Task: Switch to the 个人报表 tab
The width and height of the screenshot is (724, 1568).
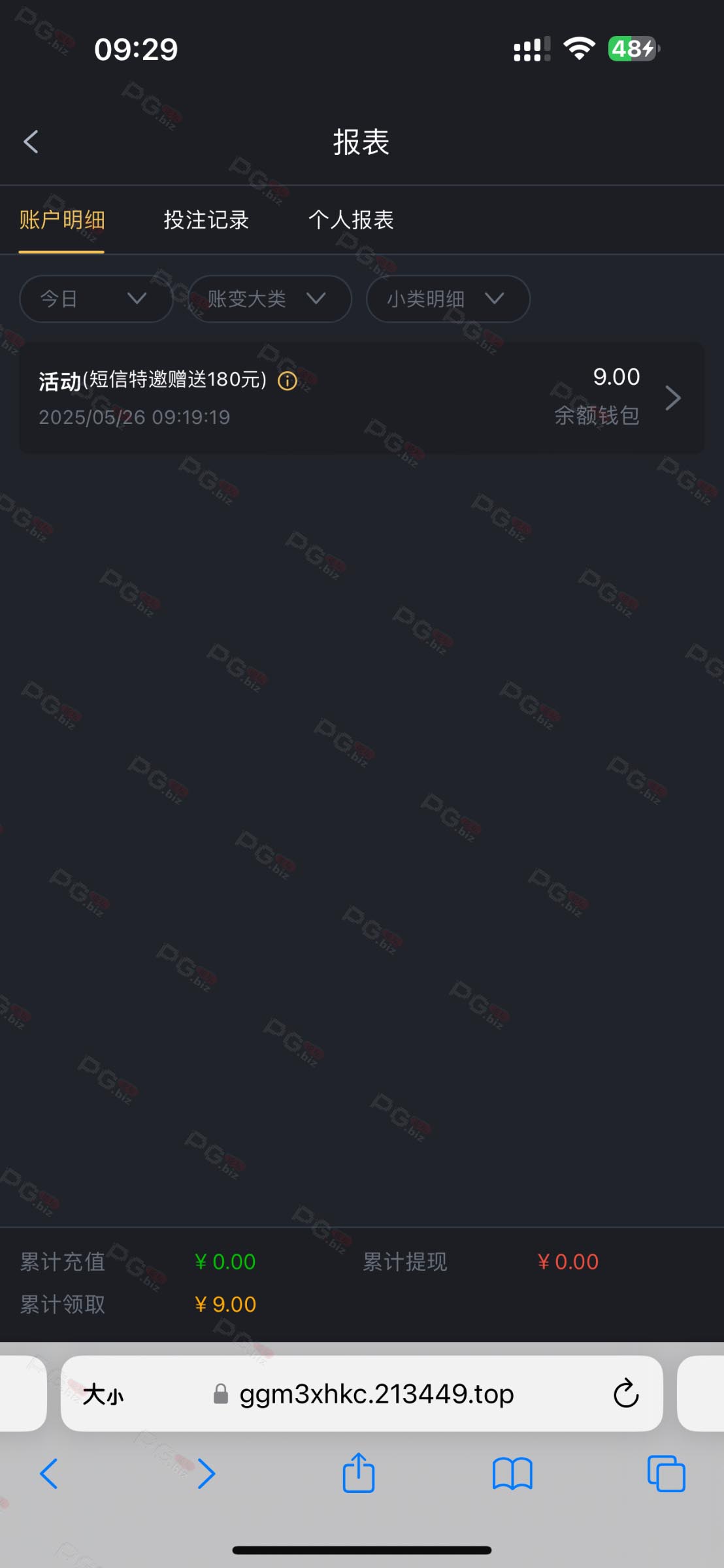Action: 351,220
